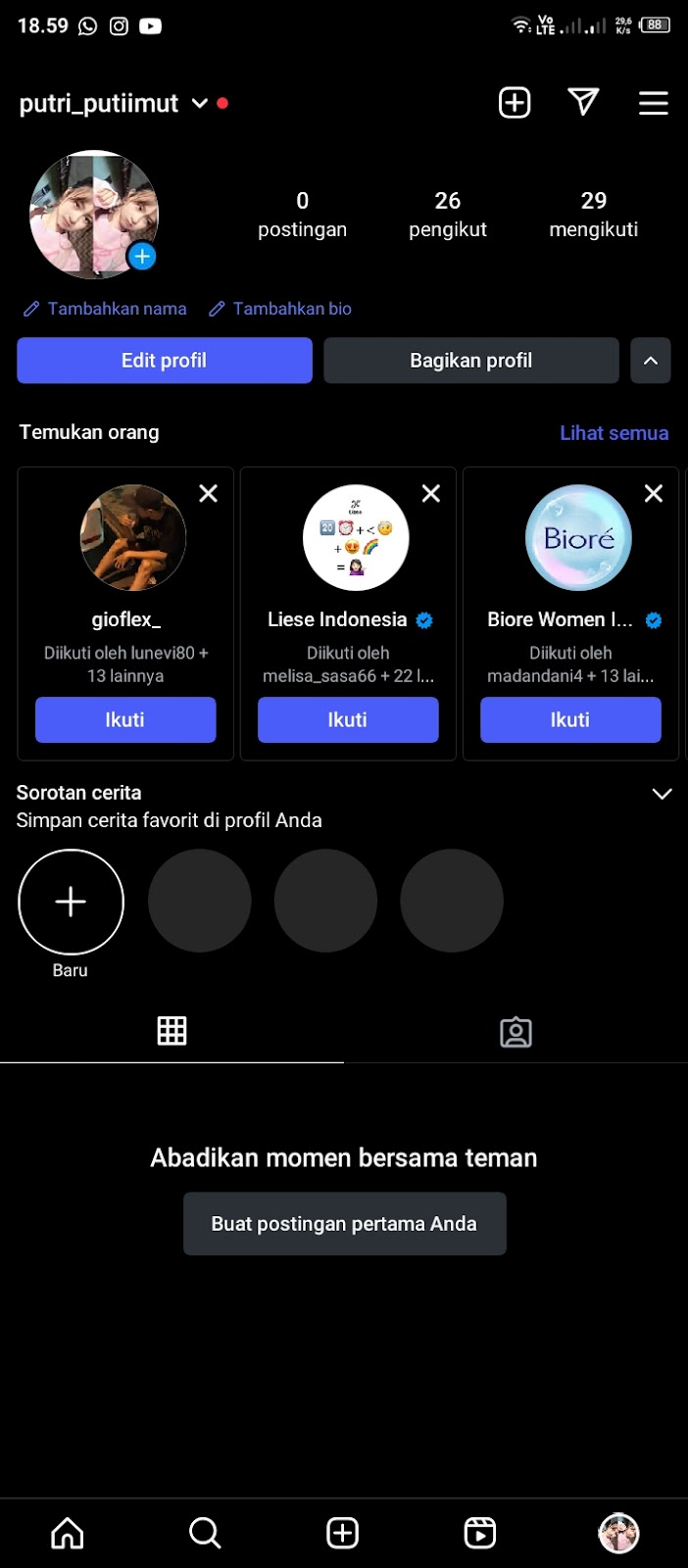Switch to the tagged photos tab
The width and height of the screenshot is (688, 1568).
[516, 1032]
